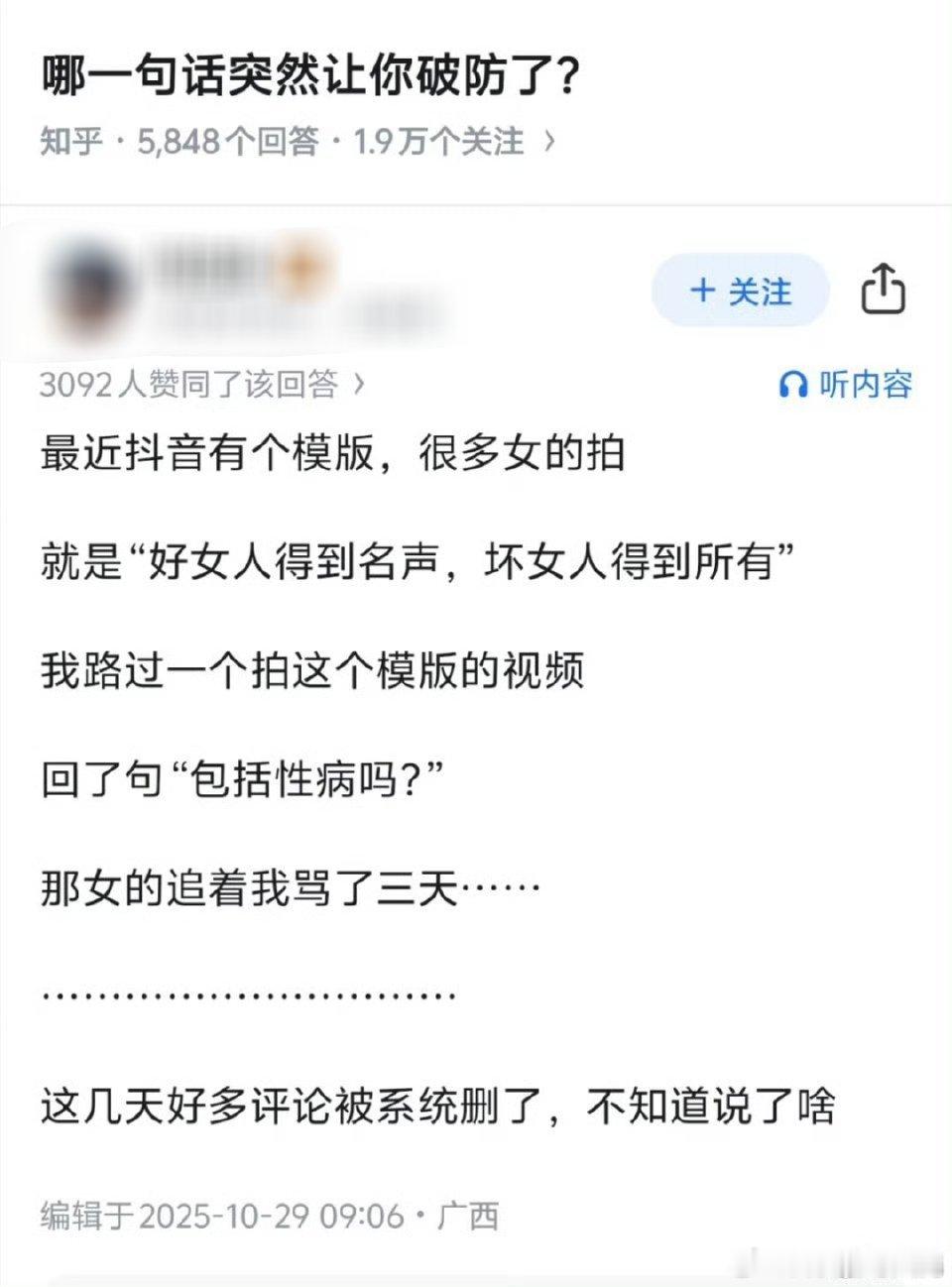Open the blurred author avatar

[x=89, y=286]
